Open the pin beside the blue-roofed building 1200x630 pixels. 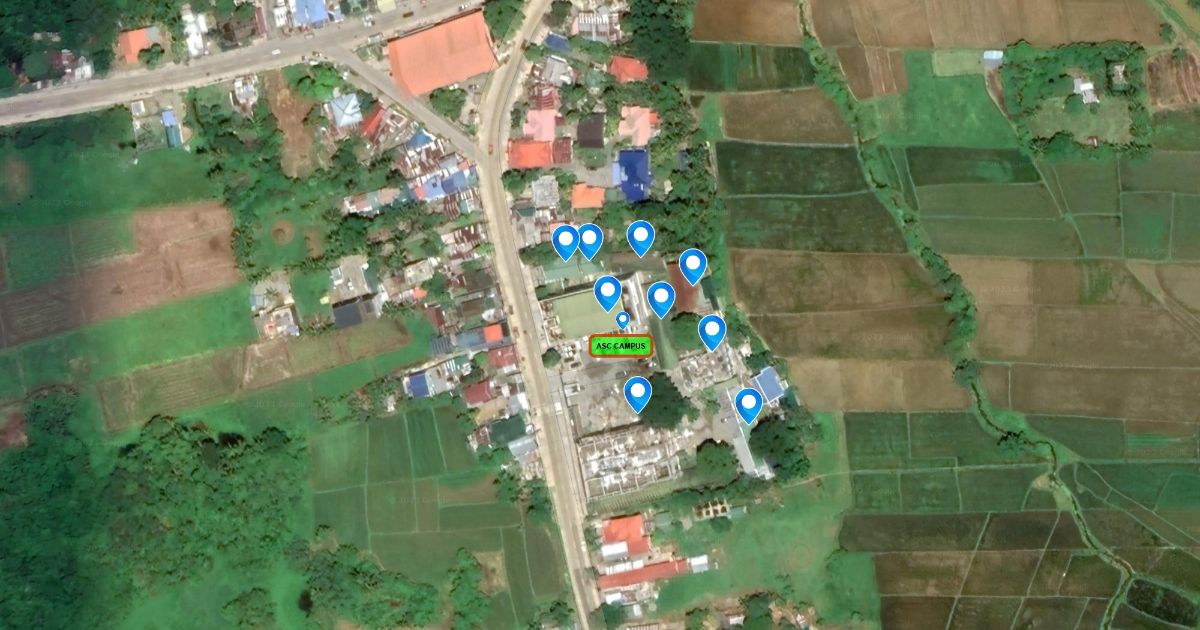748,404
